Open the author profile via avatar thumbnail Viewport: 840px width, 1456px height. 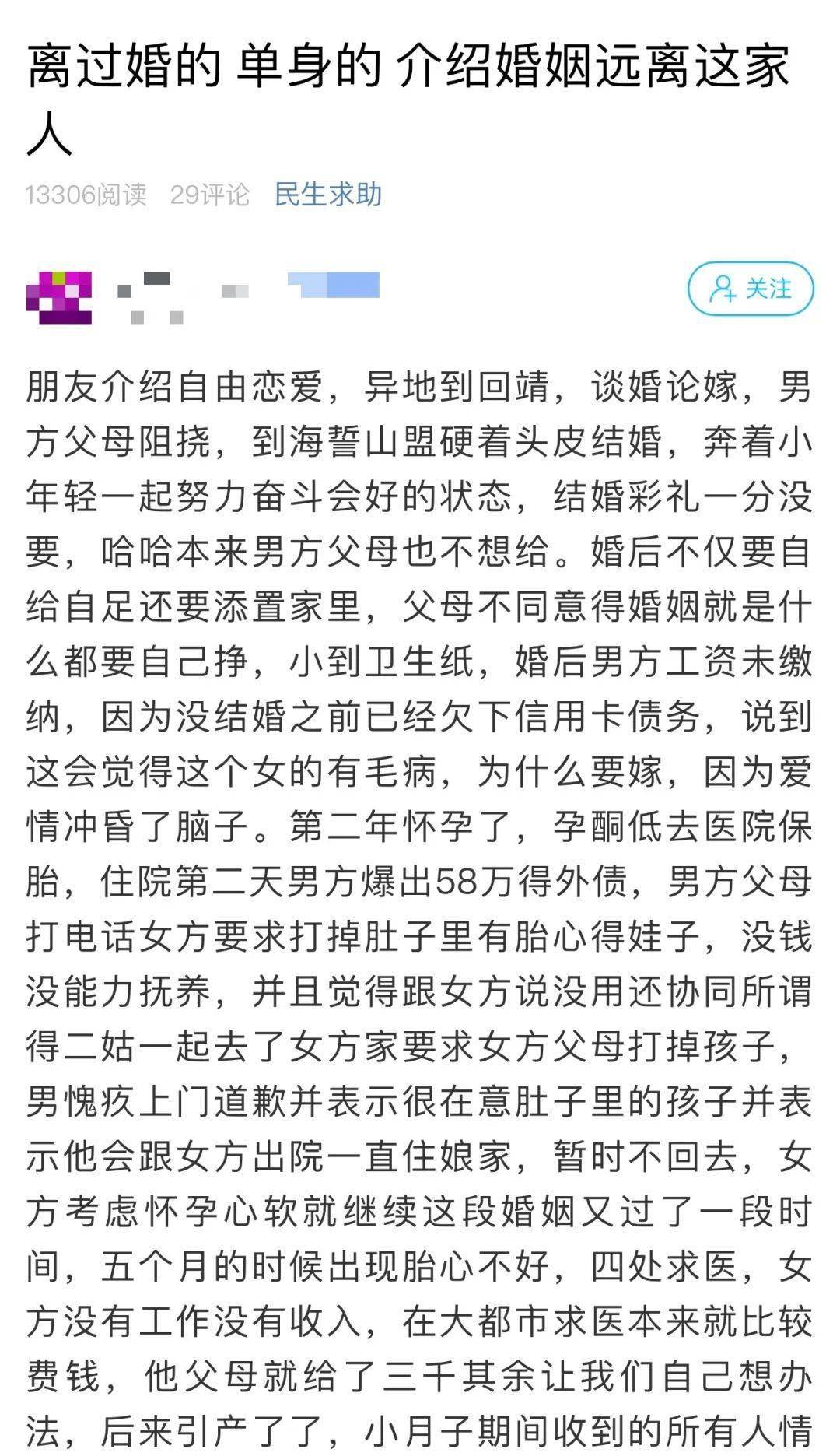[61, 299]
